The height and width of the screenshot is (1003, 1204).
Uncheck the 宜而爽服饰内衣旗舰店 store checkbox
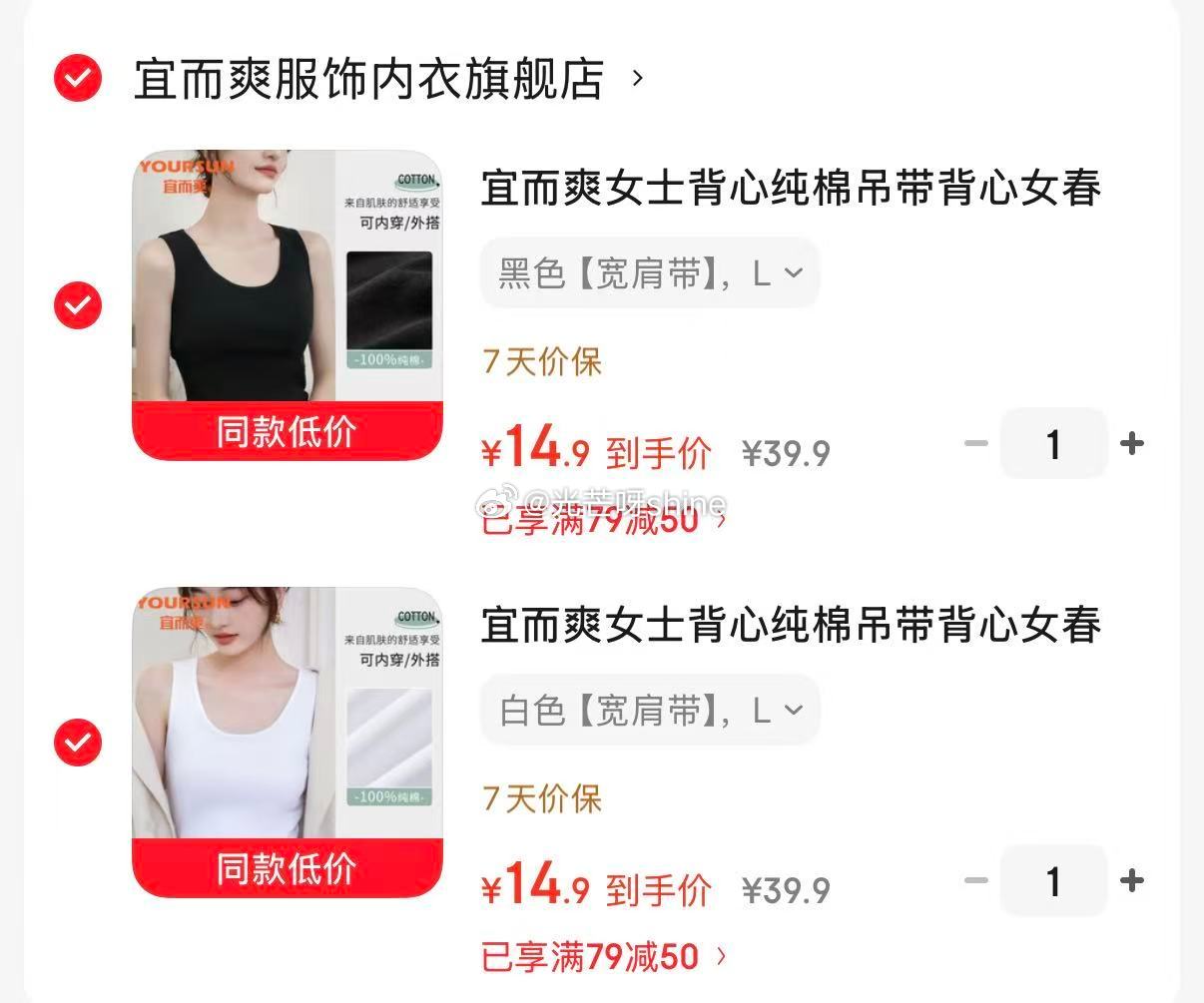coord(78,78)
